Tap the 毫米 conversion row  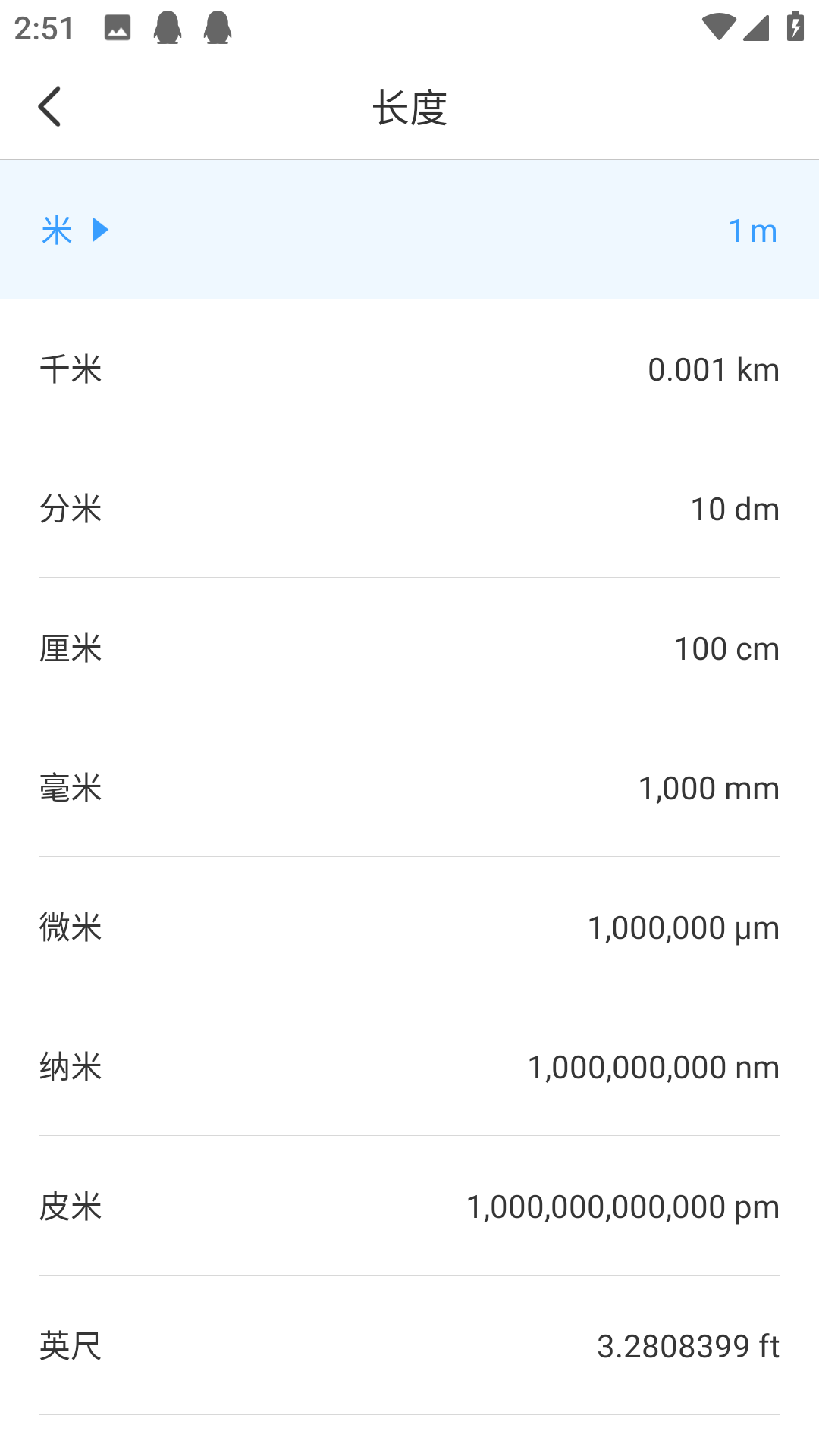pos(409,788)
